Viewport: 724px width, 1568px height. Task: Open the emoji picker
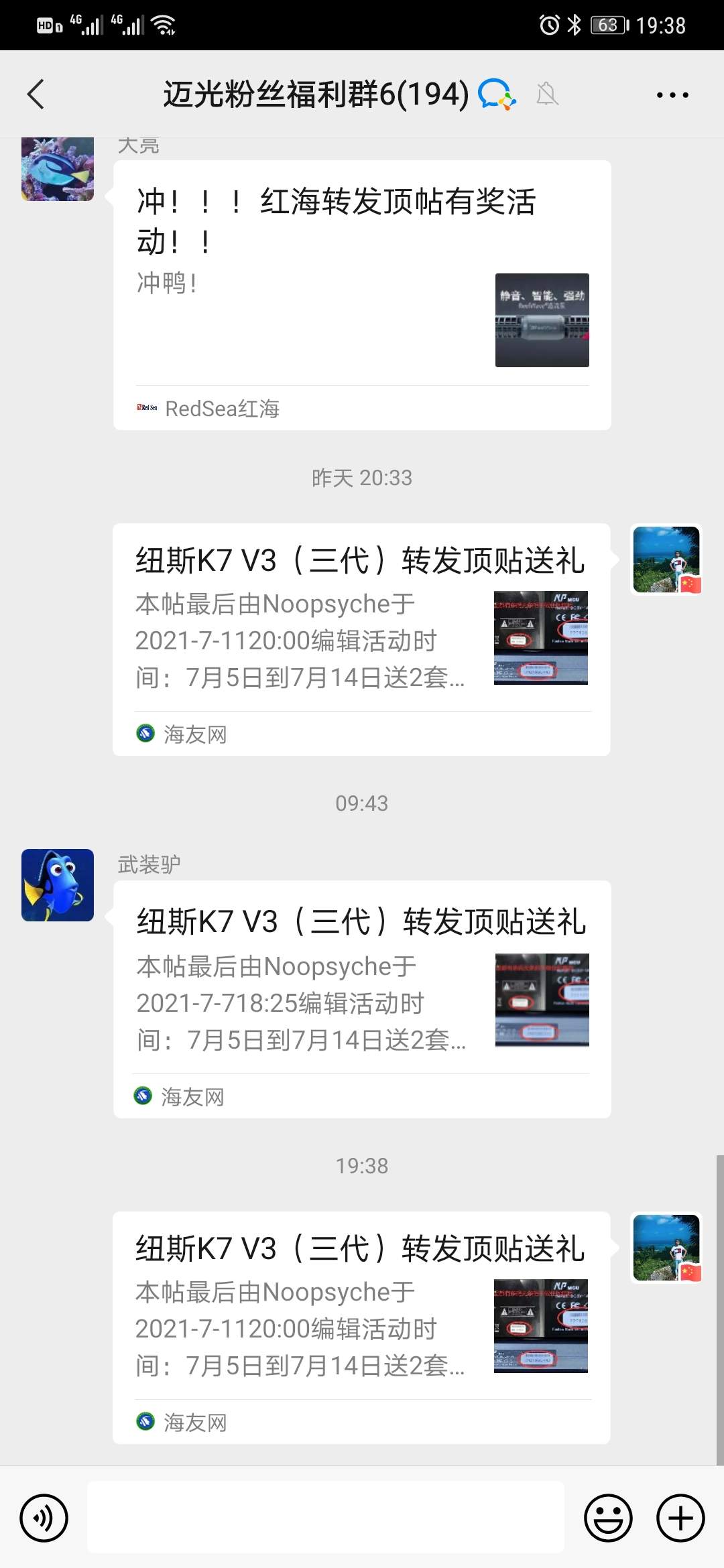[608, 1518]
